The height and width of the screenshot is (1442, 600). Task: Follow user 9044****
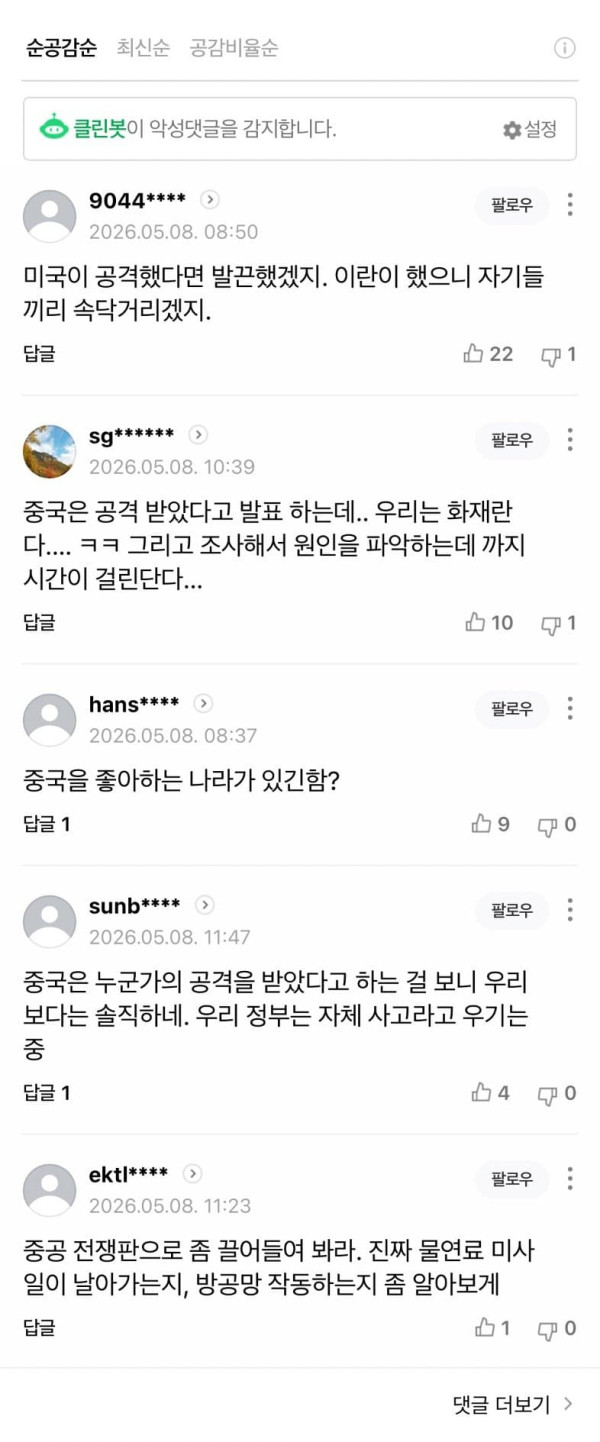(512, 206)
